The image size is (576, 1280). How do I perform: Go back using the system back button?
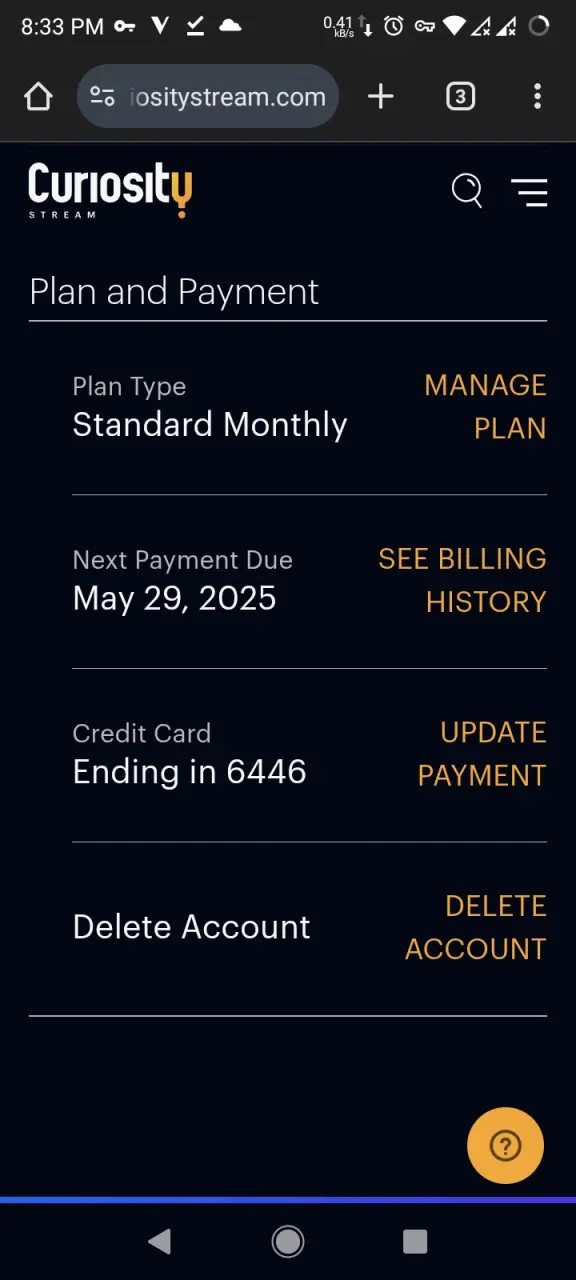click(159, 1242)
